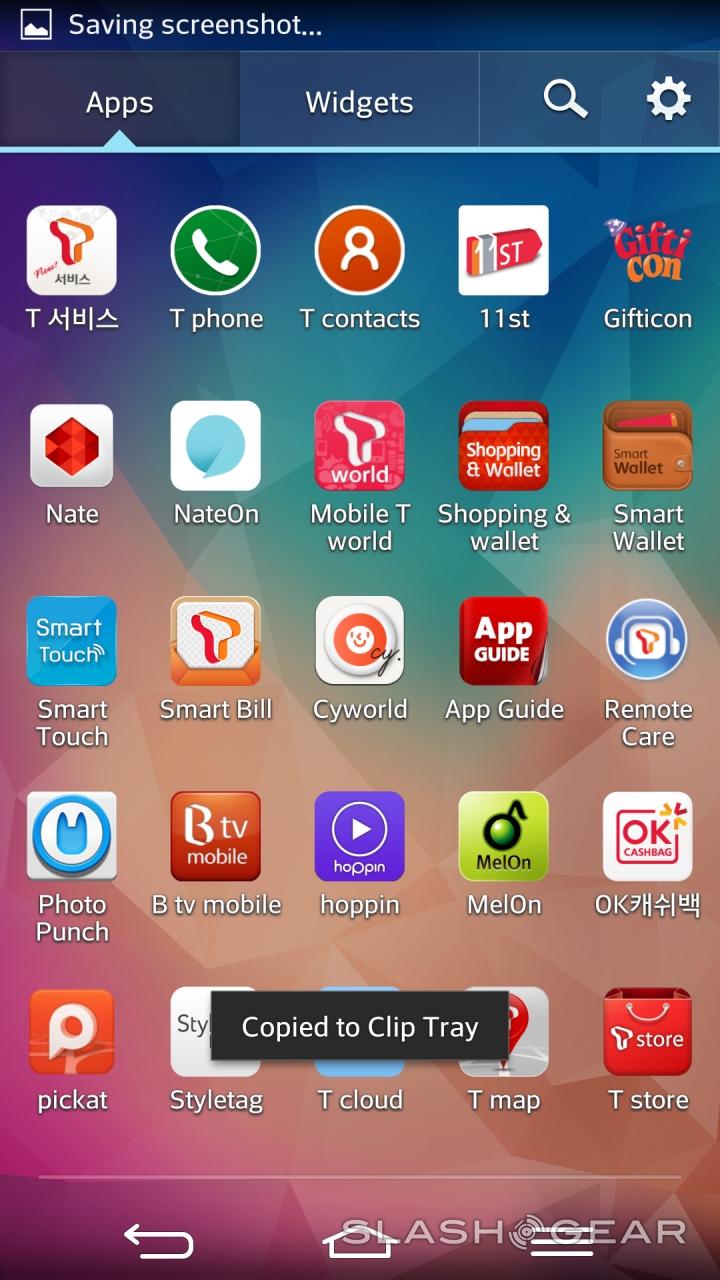Open the app drawer search

point(565,100)
